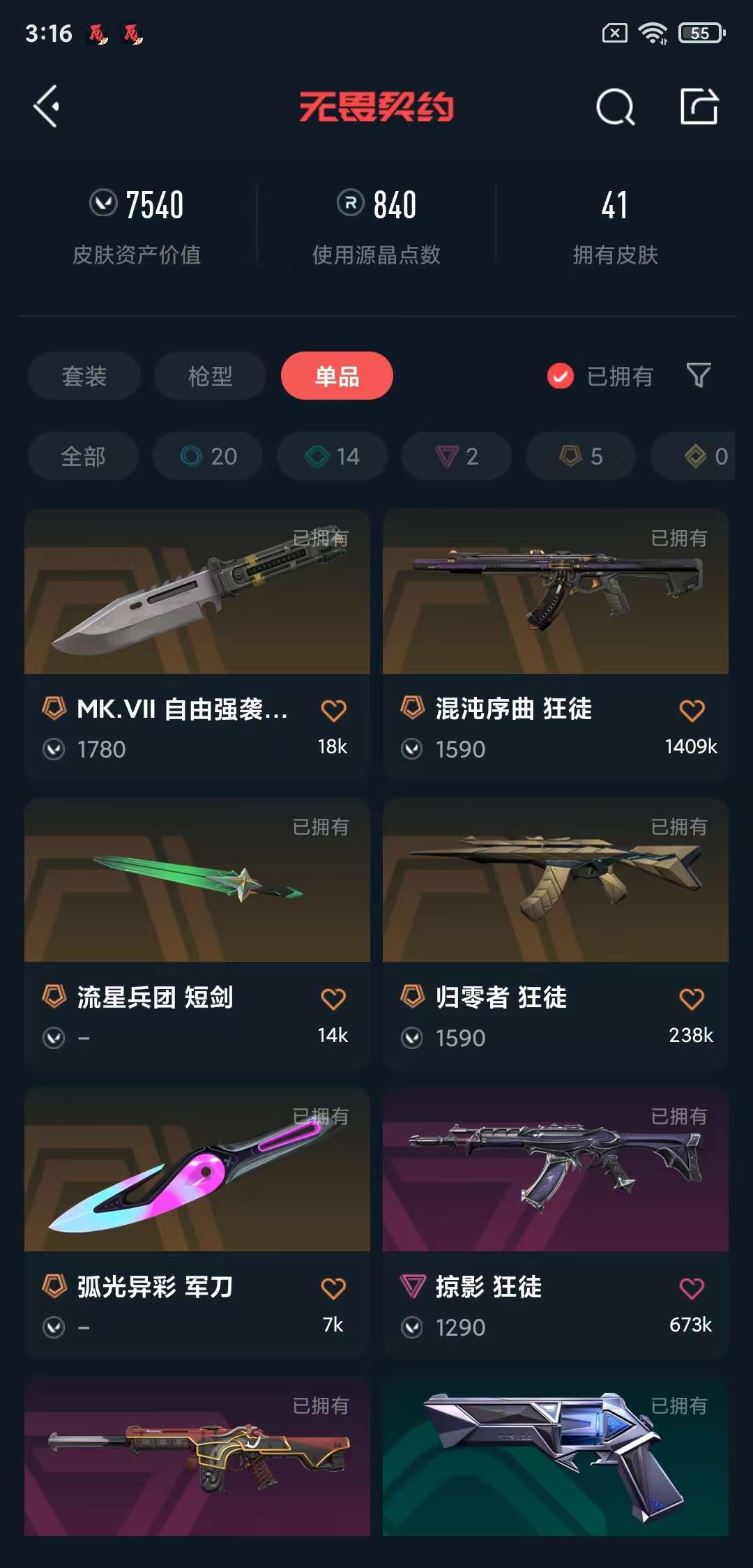Viewport: 753px width, 1568px height.
Task: Open the search icon in the header
Action: tap(615, 107)
